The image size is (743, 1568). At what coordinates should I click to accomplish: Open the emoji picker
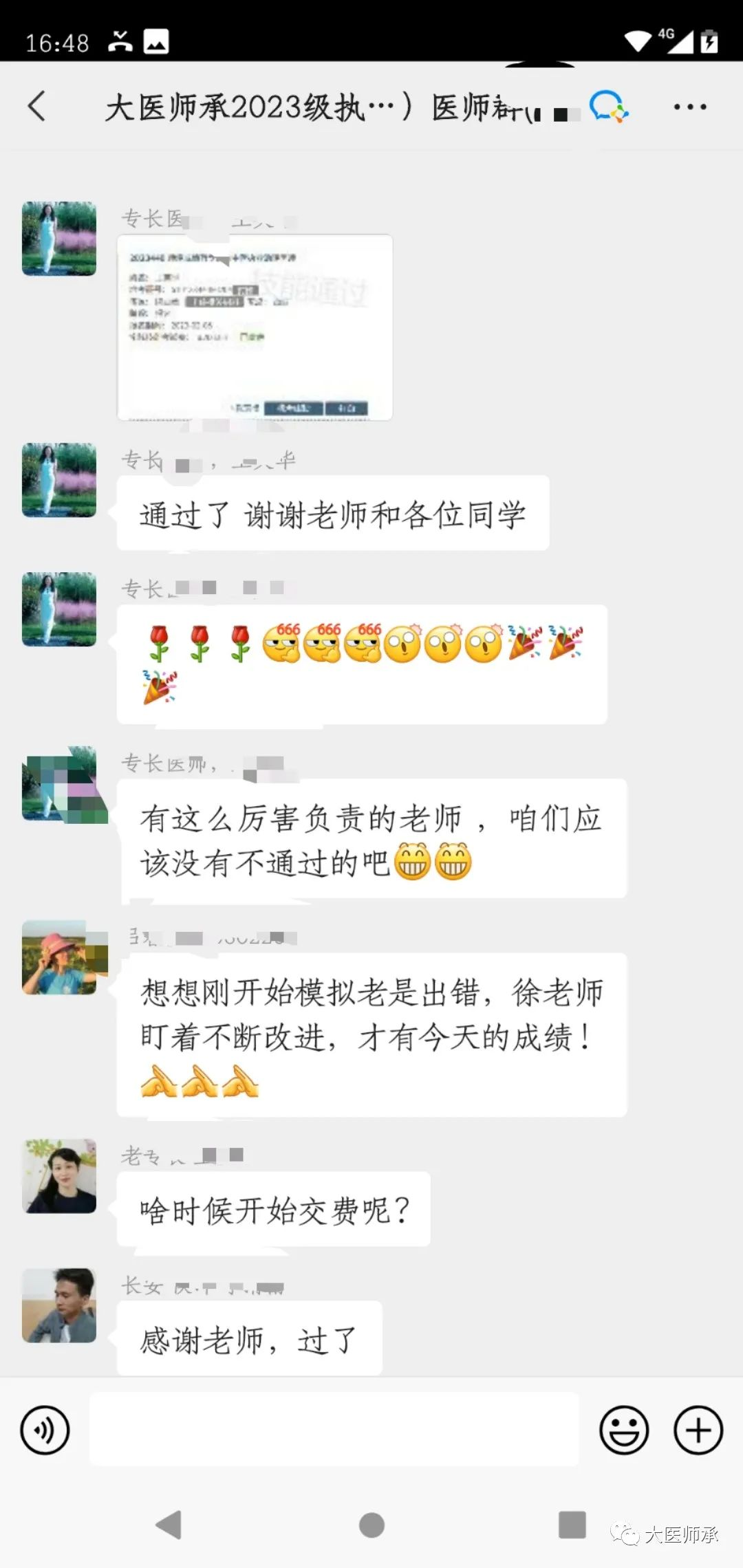[624, 1430]
